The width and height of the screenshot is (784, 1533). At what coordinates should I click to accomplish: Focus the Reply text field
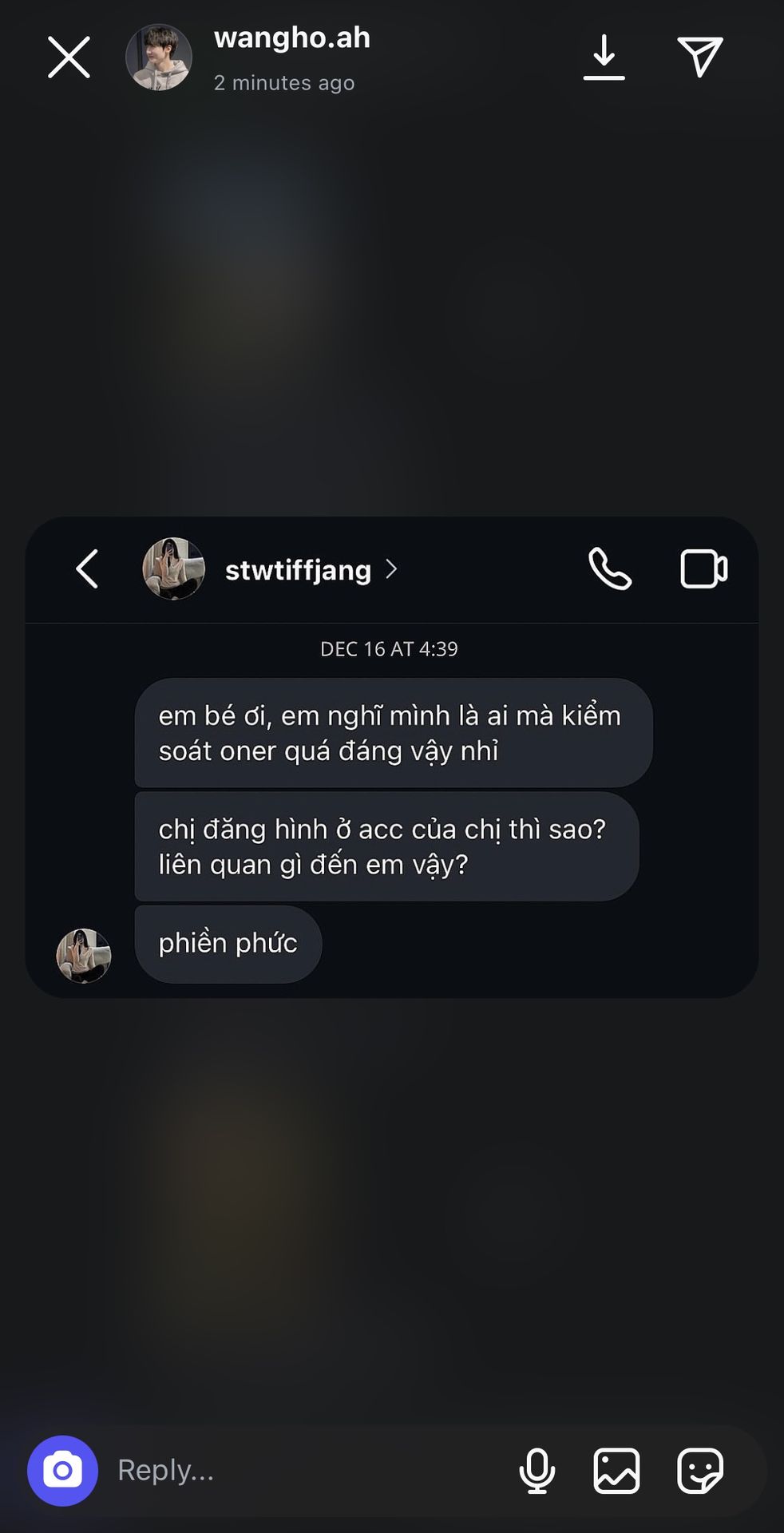(303, 1470)
